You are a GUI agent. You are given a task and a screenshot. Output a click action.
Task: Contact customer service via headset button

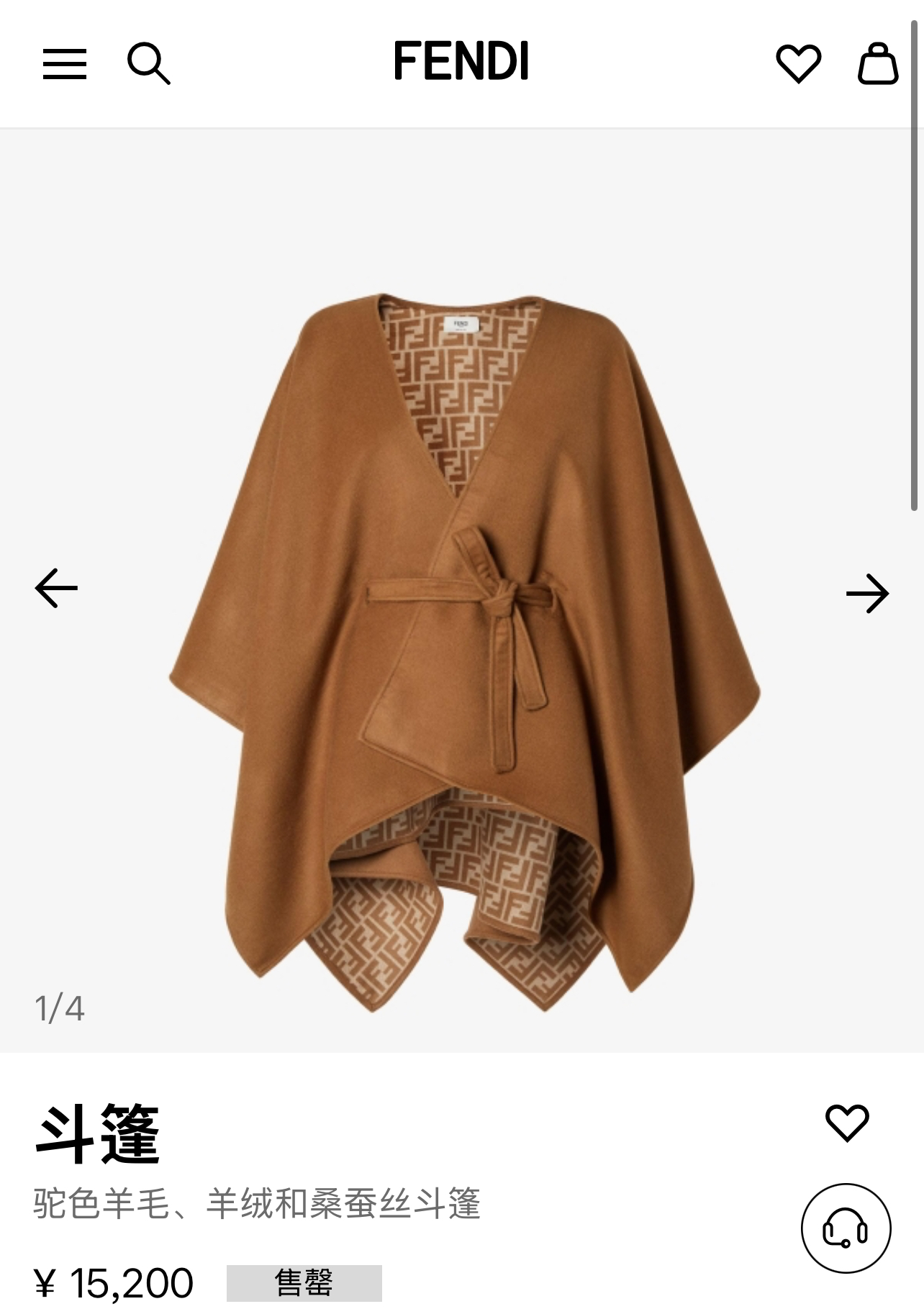point(846,1228)
